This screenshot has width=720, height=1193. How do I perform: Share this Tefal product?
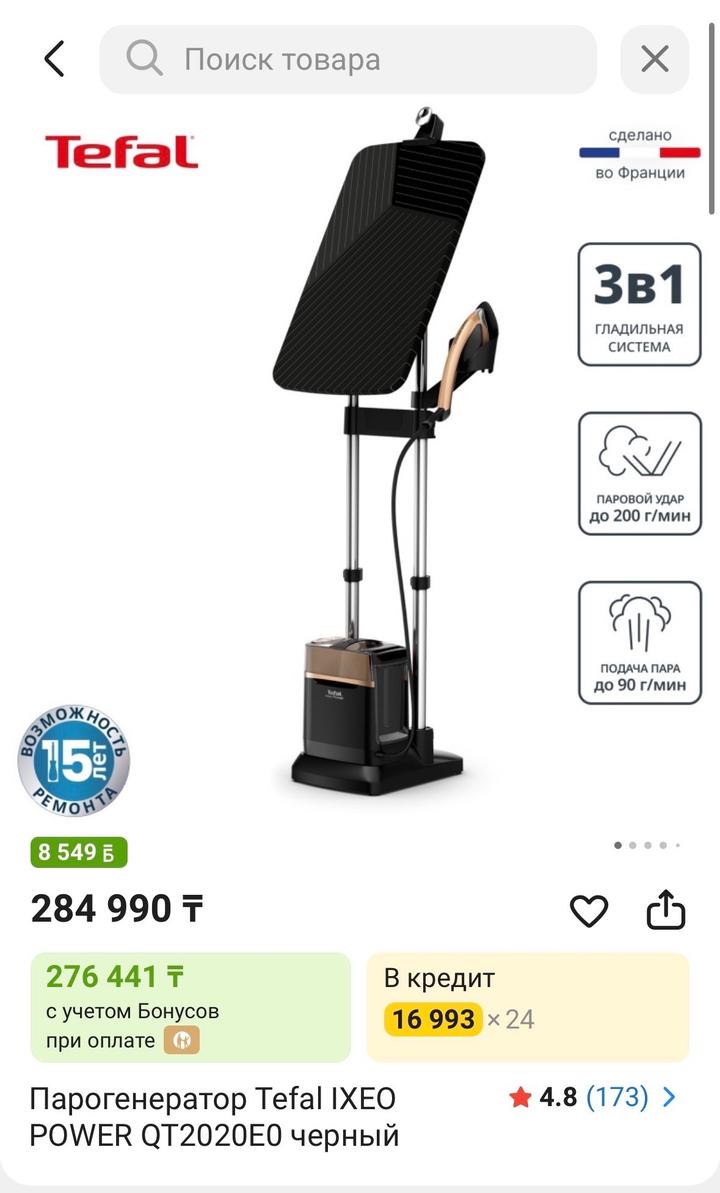tap(666, 910)
